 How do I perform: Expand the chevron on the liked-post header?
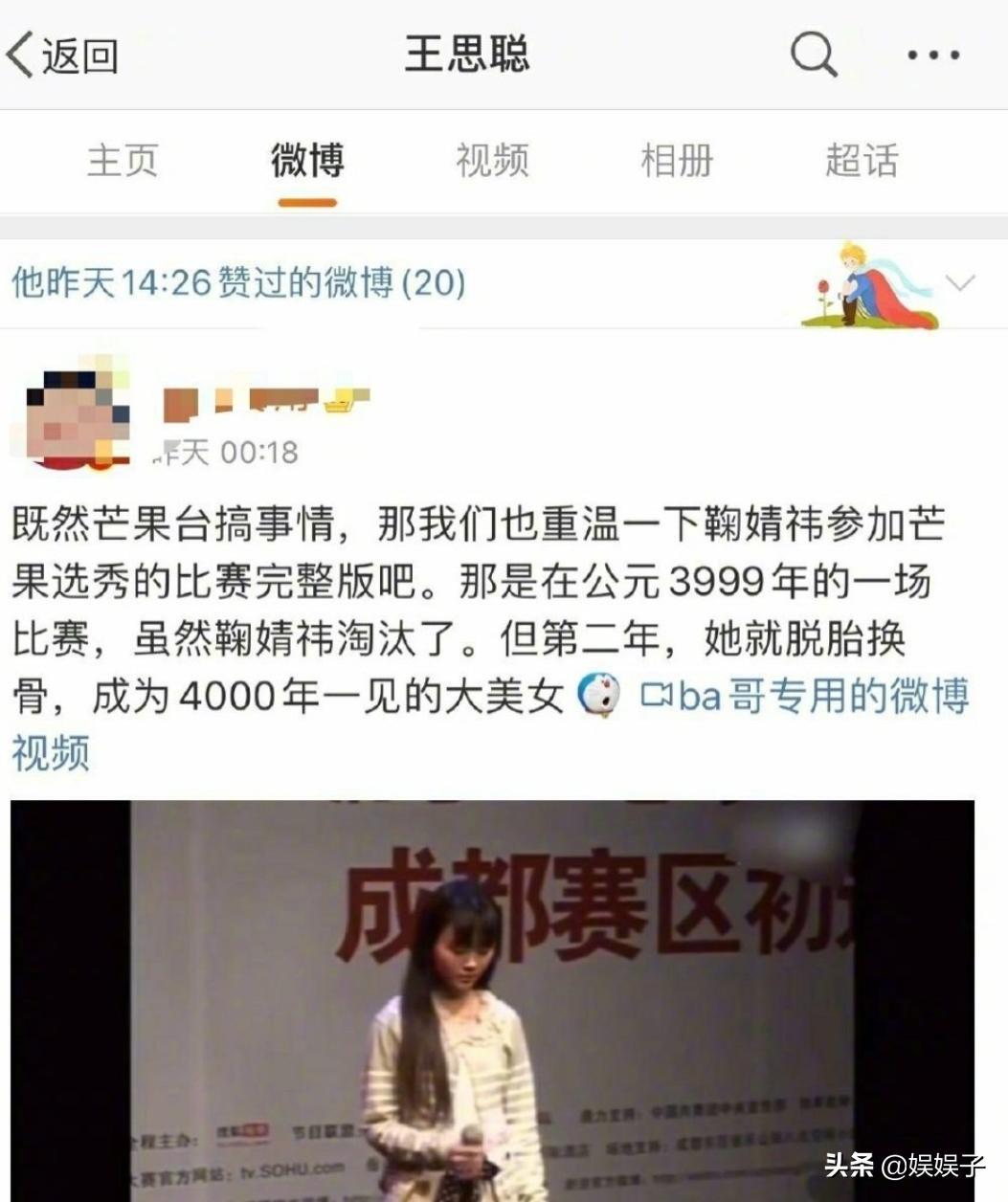click(960, 283)
